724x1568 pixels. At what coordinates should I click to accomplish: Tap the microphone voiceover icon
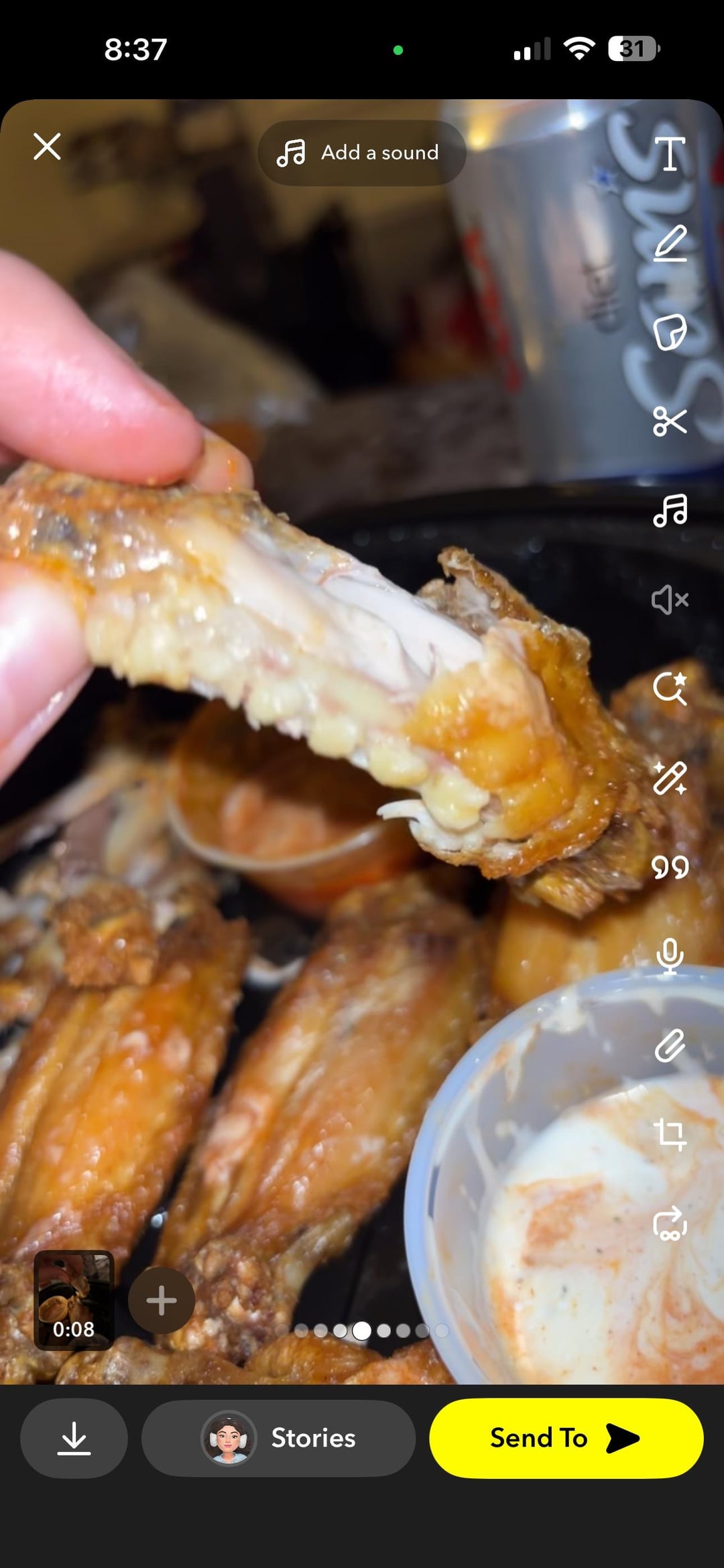670,956
